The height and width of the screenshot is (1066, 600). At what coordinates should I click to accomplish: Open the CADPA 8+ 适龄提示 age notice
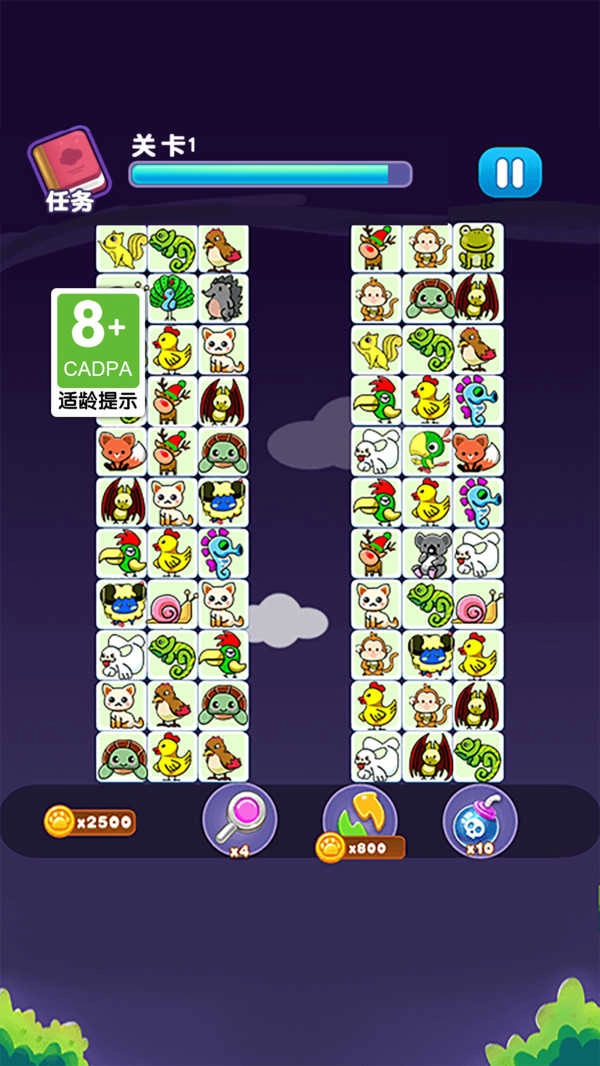[x=97, y=353]
